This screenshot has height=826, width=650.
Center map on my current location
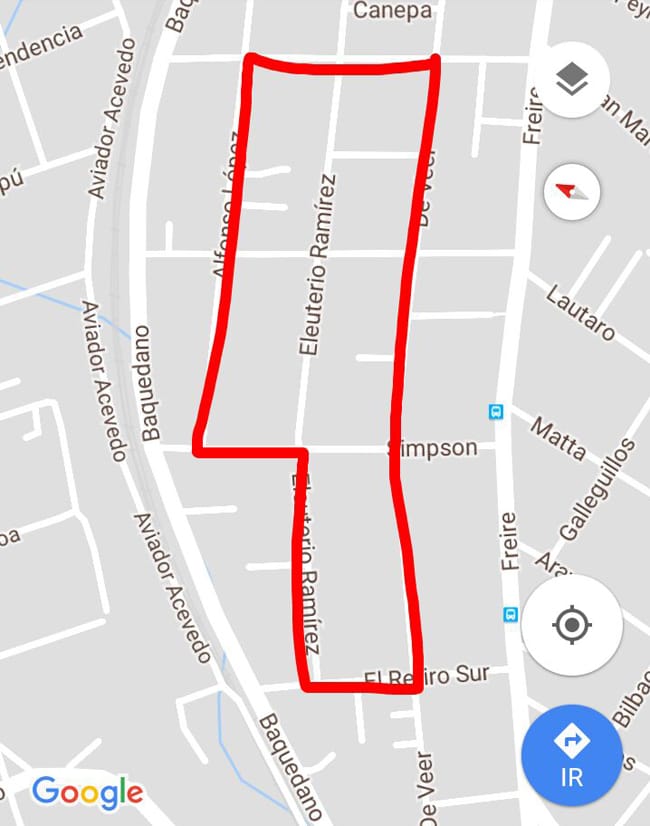point(571,626)
